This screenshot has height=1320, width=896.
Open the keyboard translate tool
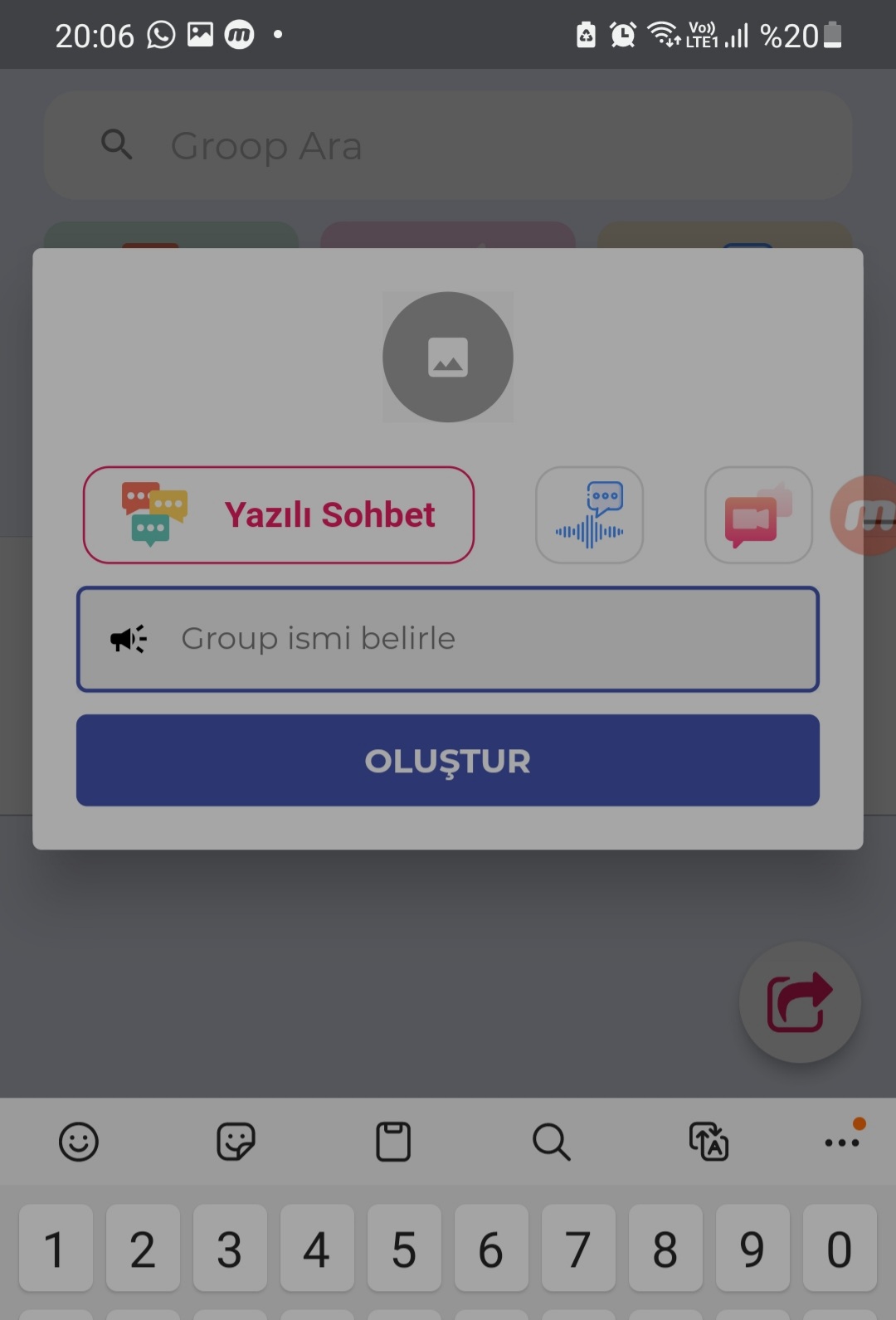709,1142
